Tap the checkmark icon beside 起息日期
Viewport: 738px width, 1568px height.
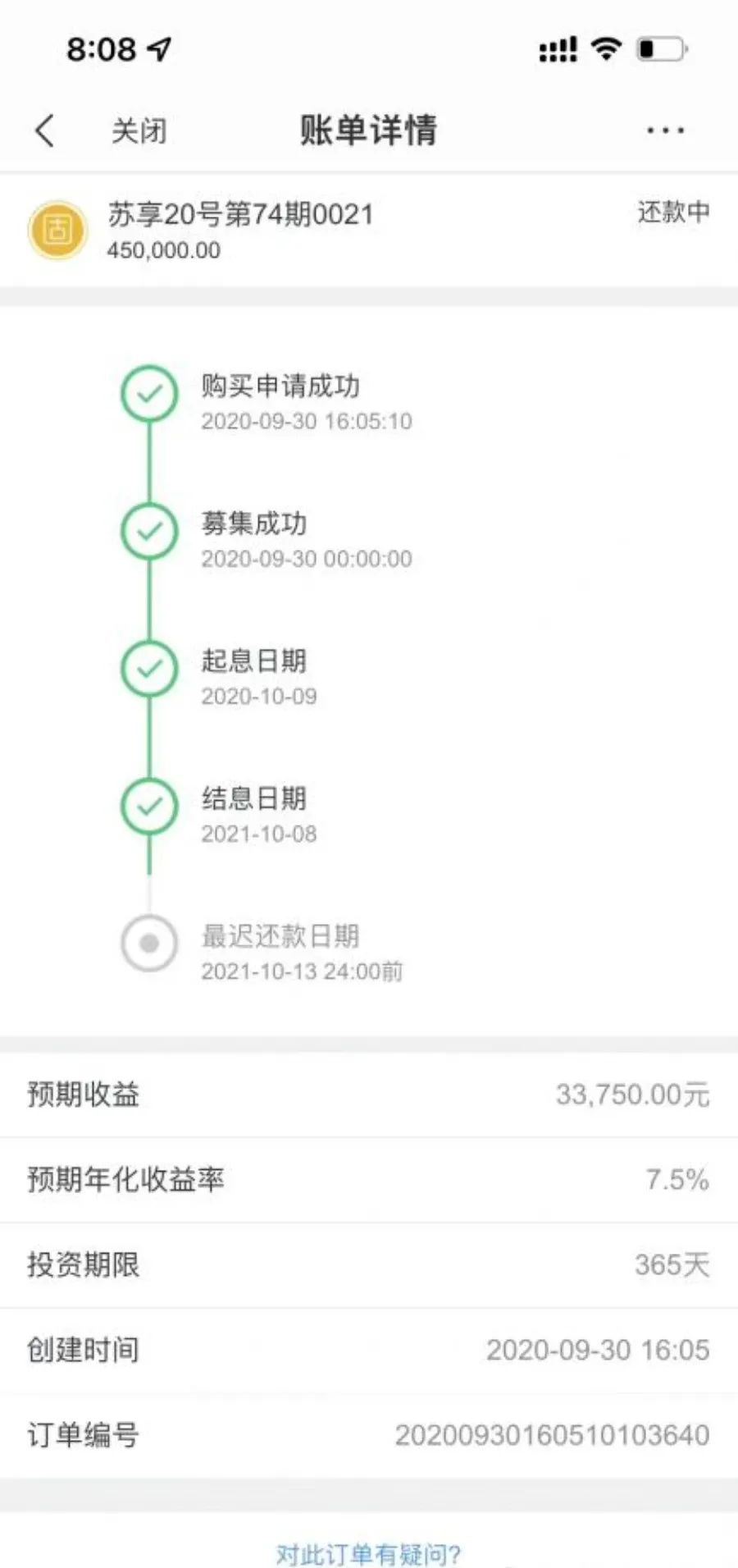[x=148, y=669]
